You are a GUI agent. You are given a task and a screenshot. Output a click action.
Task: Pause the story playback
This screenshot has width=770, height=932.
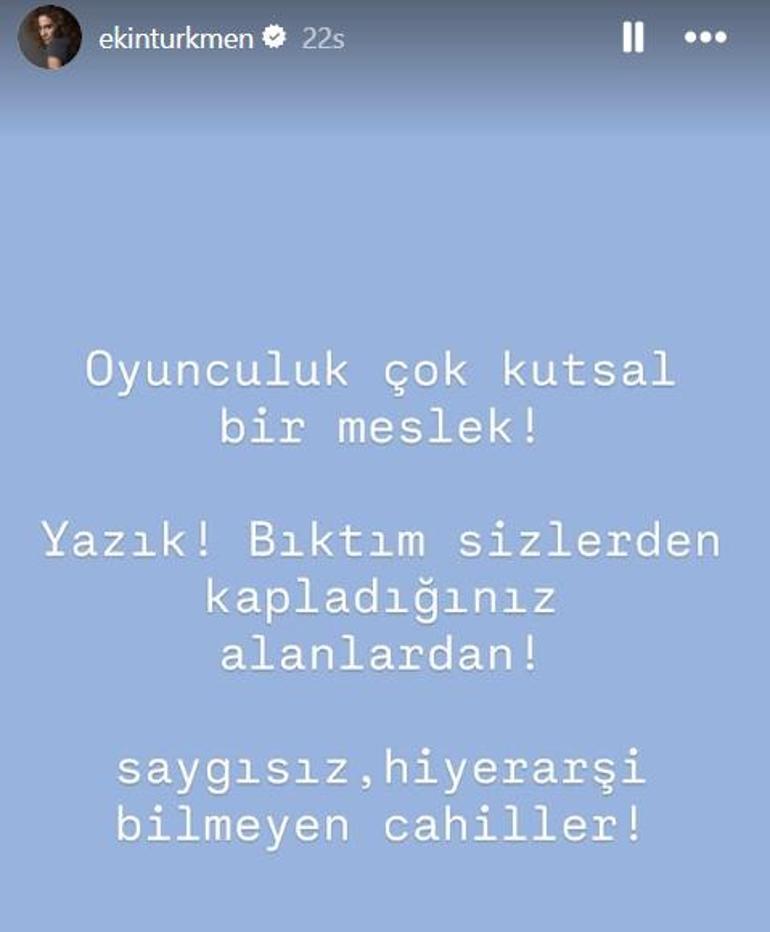tap(632, 39)
